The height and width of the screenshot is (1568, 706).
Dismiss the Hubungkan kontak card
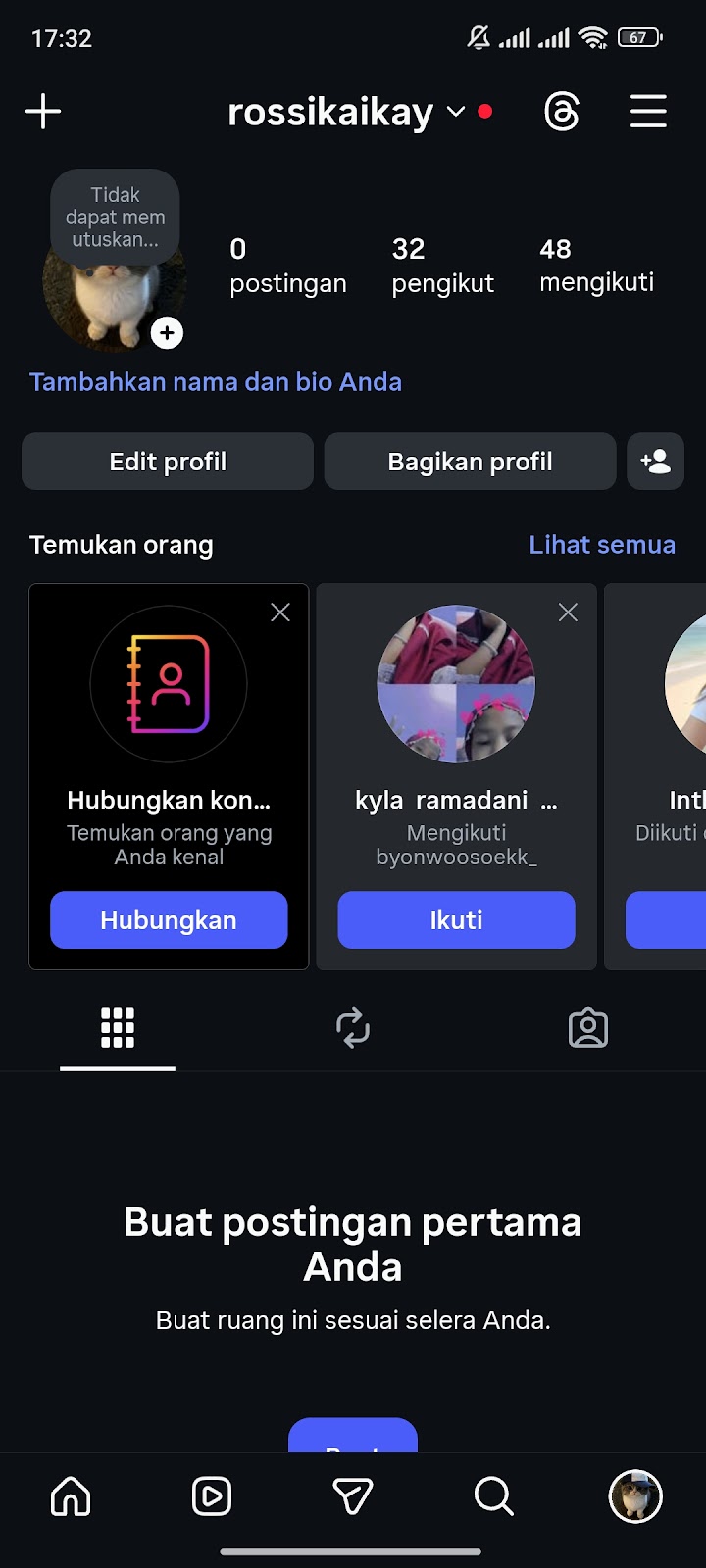pyautogui.click(x=280, y=612)
